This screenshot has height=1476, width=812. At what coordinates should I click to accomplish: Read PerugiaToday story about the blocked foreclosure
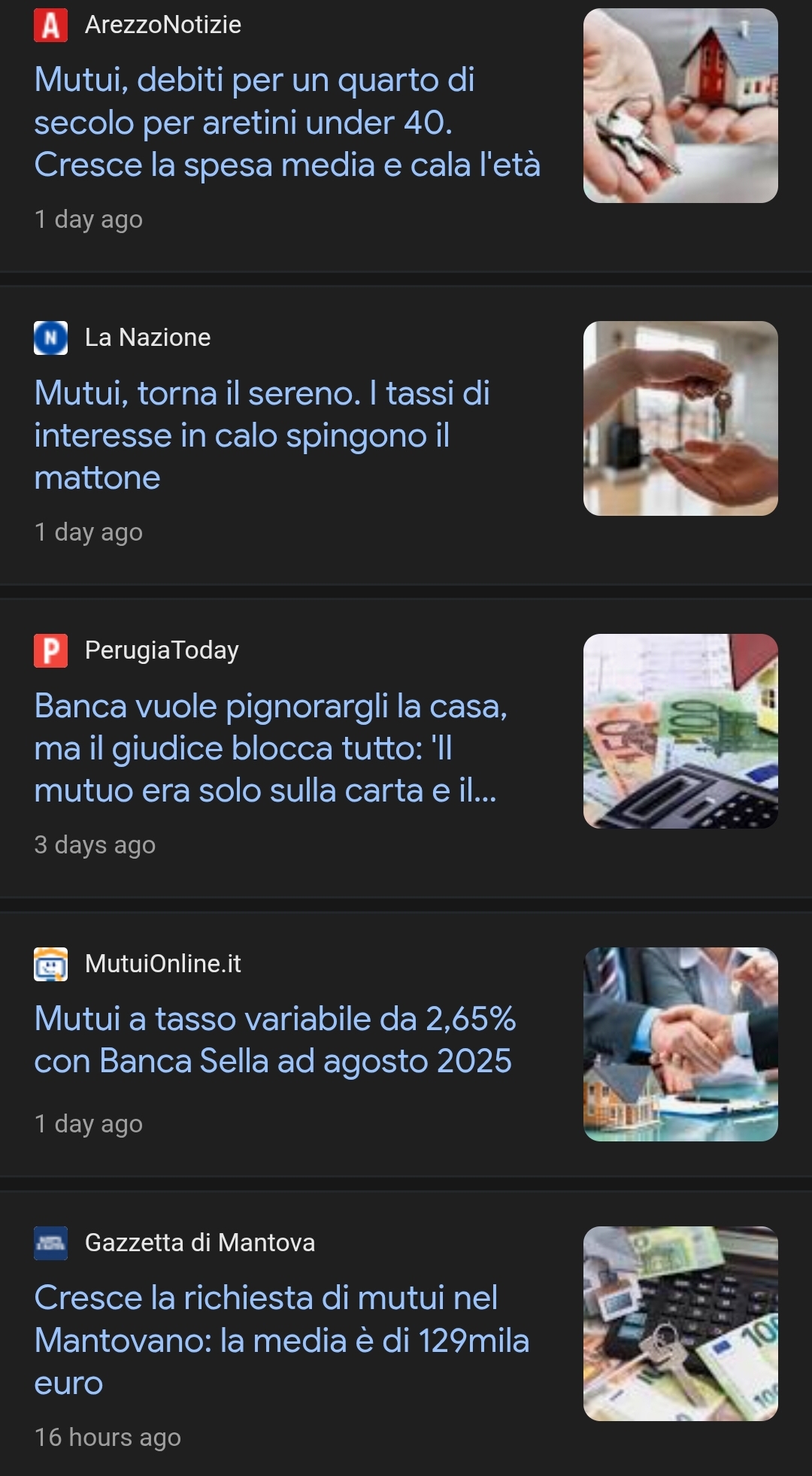pos(270,747)
